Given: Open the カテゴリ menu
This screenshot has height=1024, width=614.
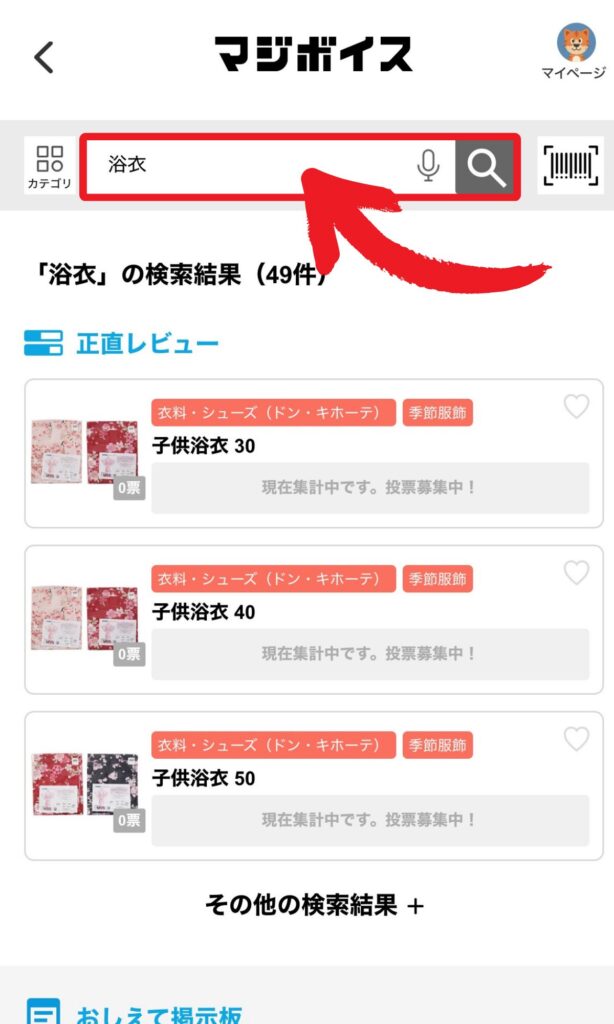Looking at the screenshot, I should tap(49, 166).
